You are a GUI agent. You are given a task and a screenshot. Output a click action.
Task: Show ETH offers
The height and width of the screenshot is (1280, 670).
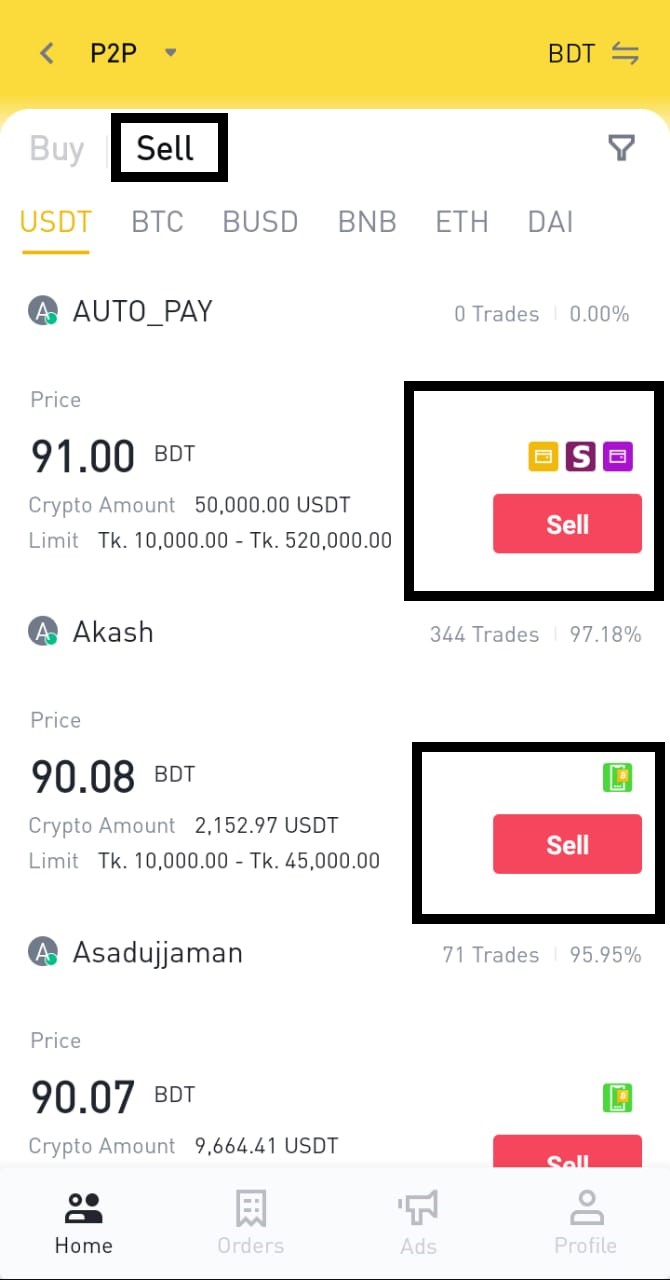[462, 221]
